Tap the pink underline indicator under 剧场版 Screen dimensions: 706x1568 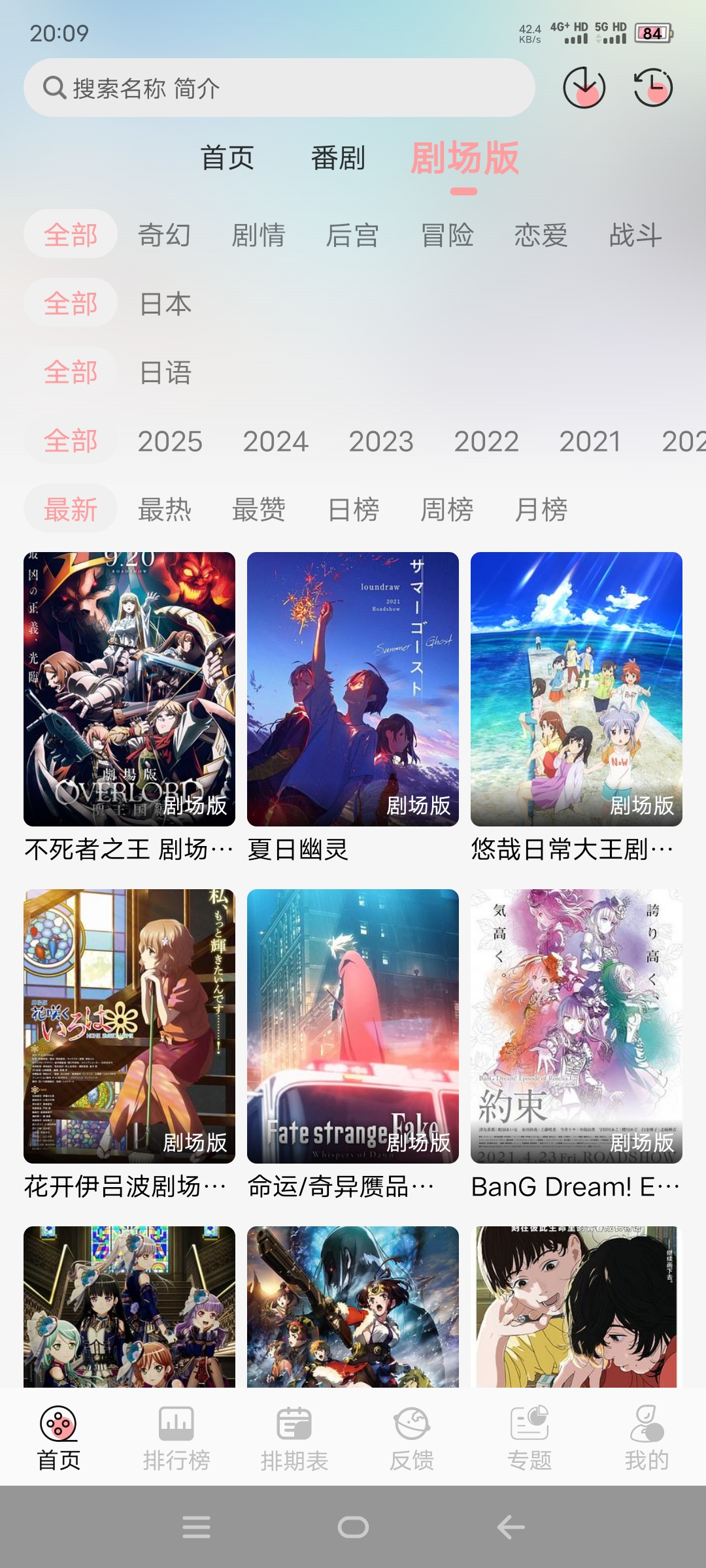[x=464, y=190]
